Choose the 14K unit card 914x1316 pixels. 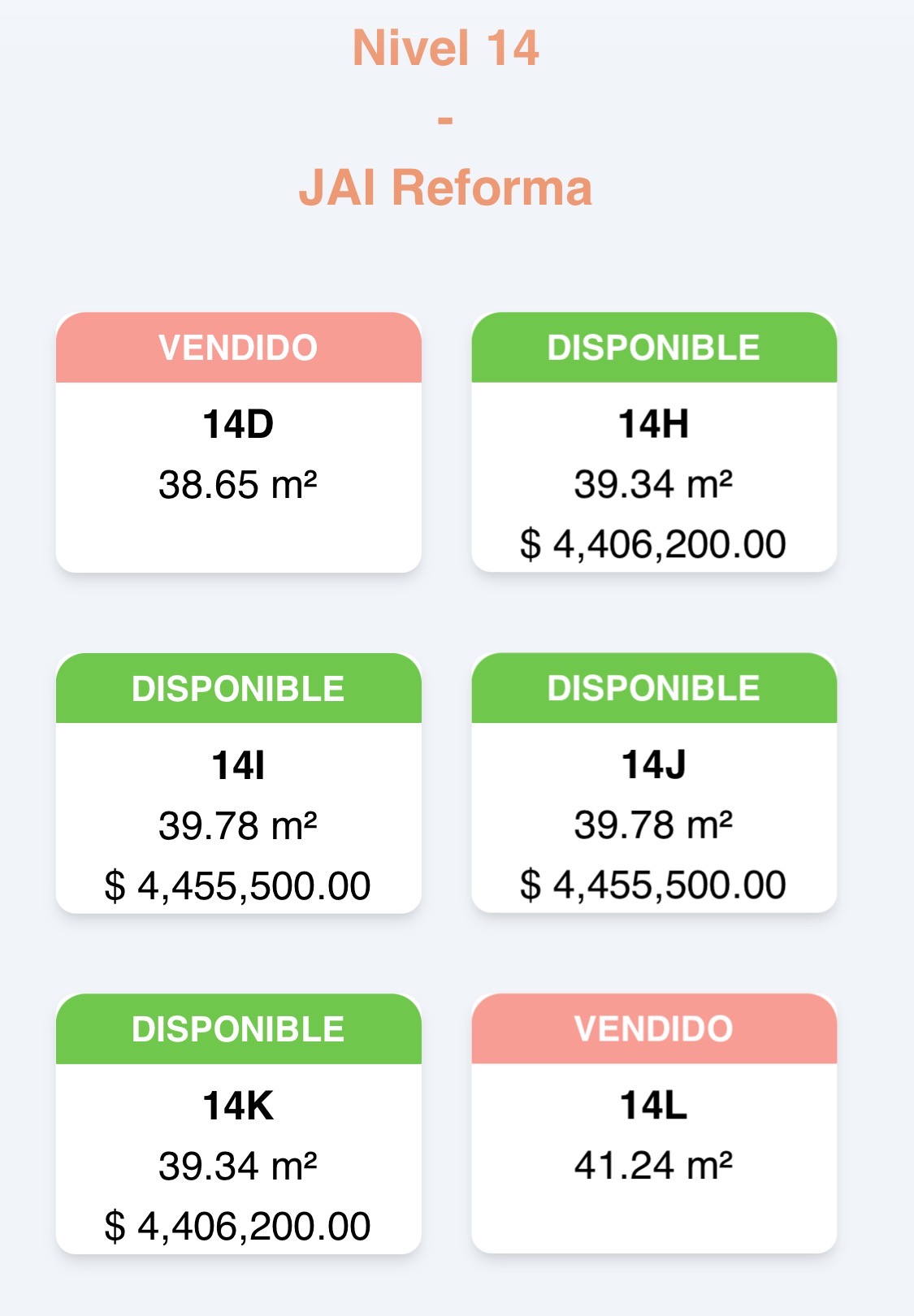(238, 1123)
